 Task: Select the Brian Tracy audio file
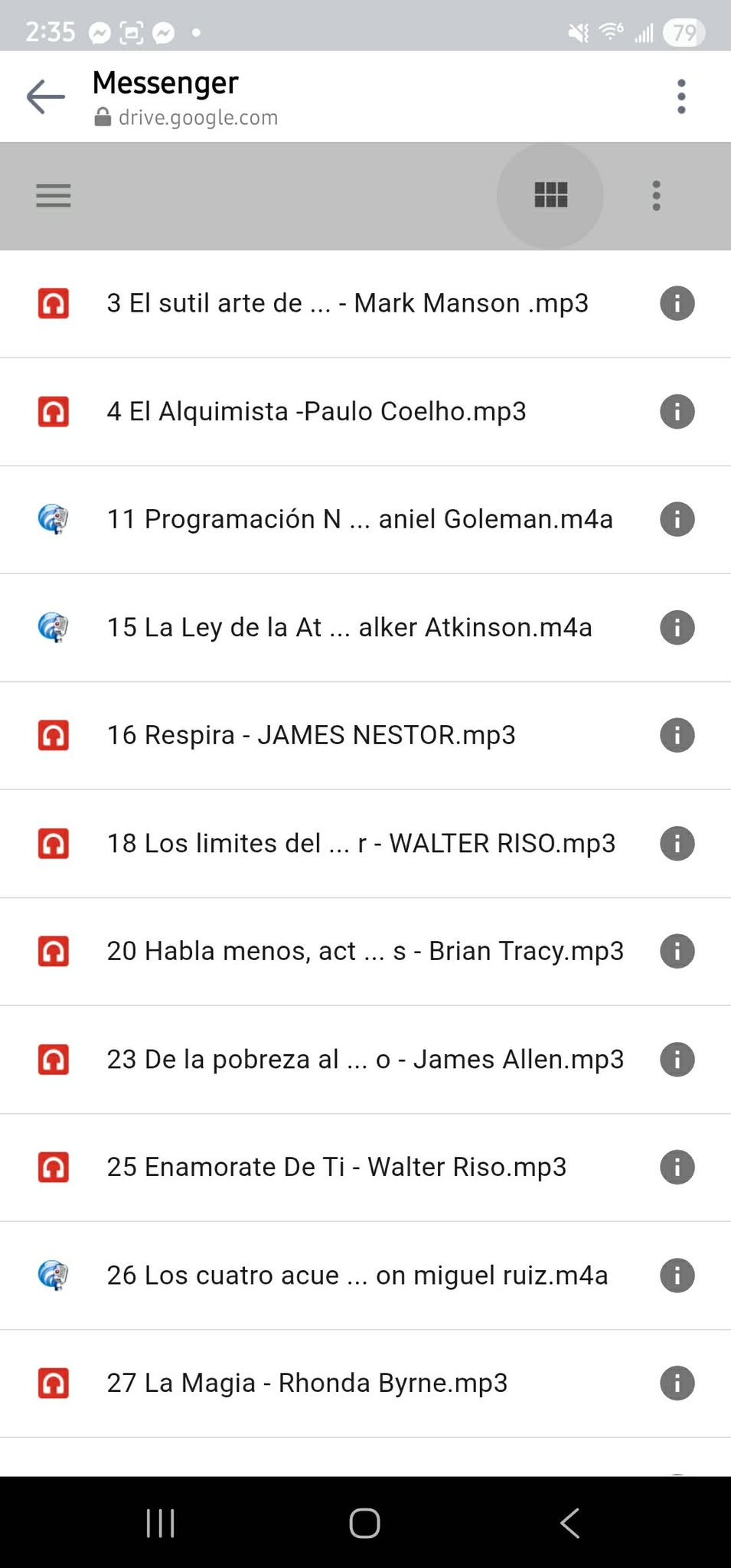[365, 951]
